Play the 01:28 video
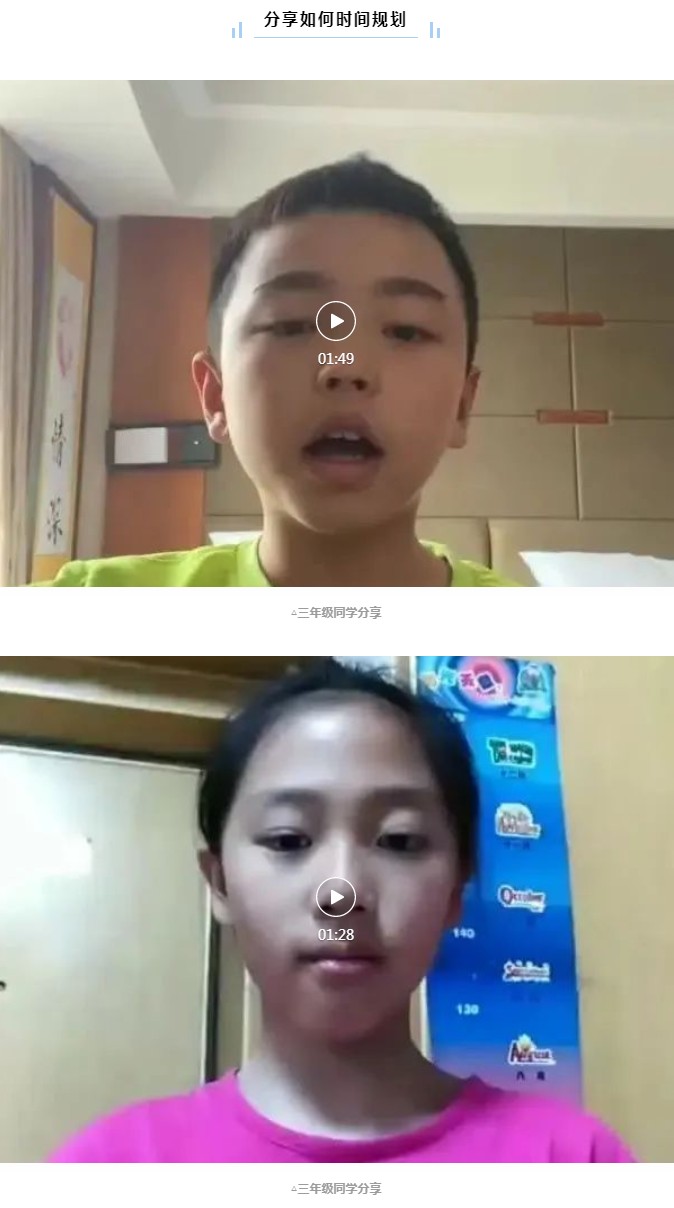The width and height of the screenshot is (674, 1208). (x=336, y=897)
